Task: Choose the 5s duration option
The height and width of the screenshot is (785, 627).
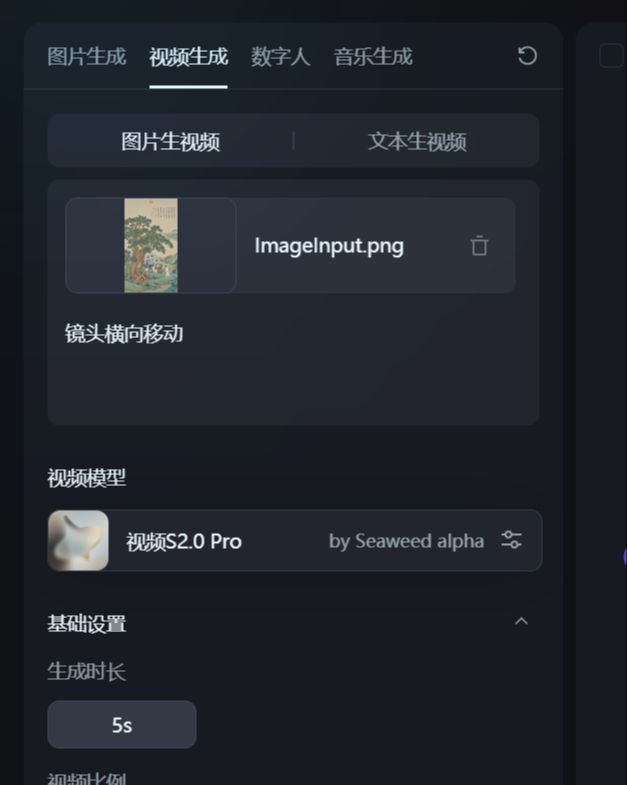Action: click(122, 725)
